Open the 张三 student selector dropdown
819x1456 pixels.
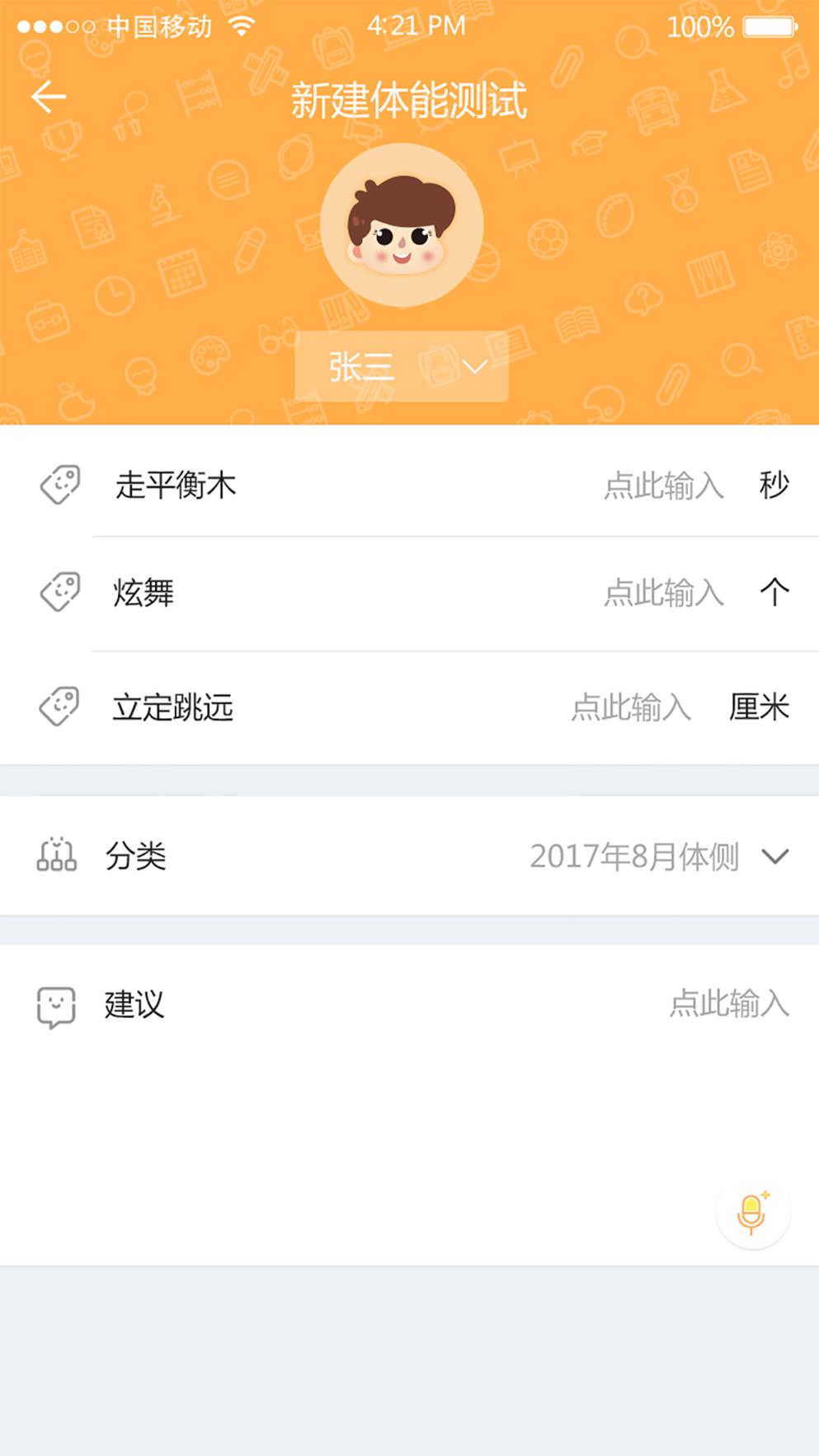click(401, 365)
